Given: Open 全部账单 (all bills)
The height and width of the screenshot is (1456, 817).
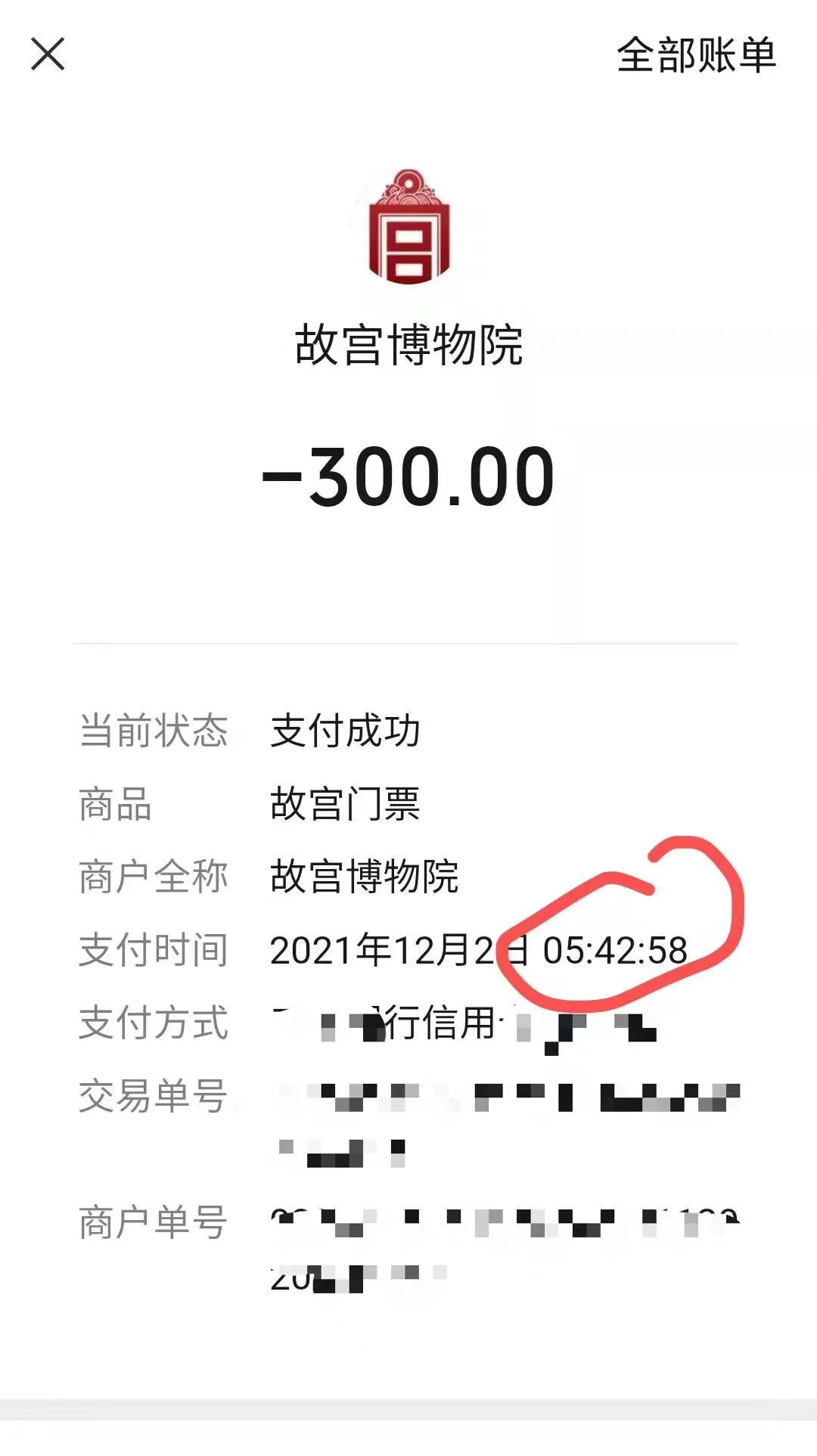Looking at the screenshot, I should tap(696, 55).
